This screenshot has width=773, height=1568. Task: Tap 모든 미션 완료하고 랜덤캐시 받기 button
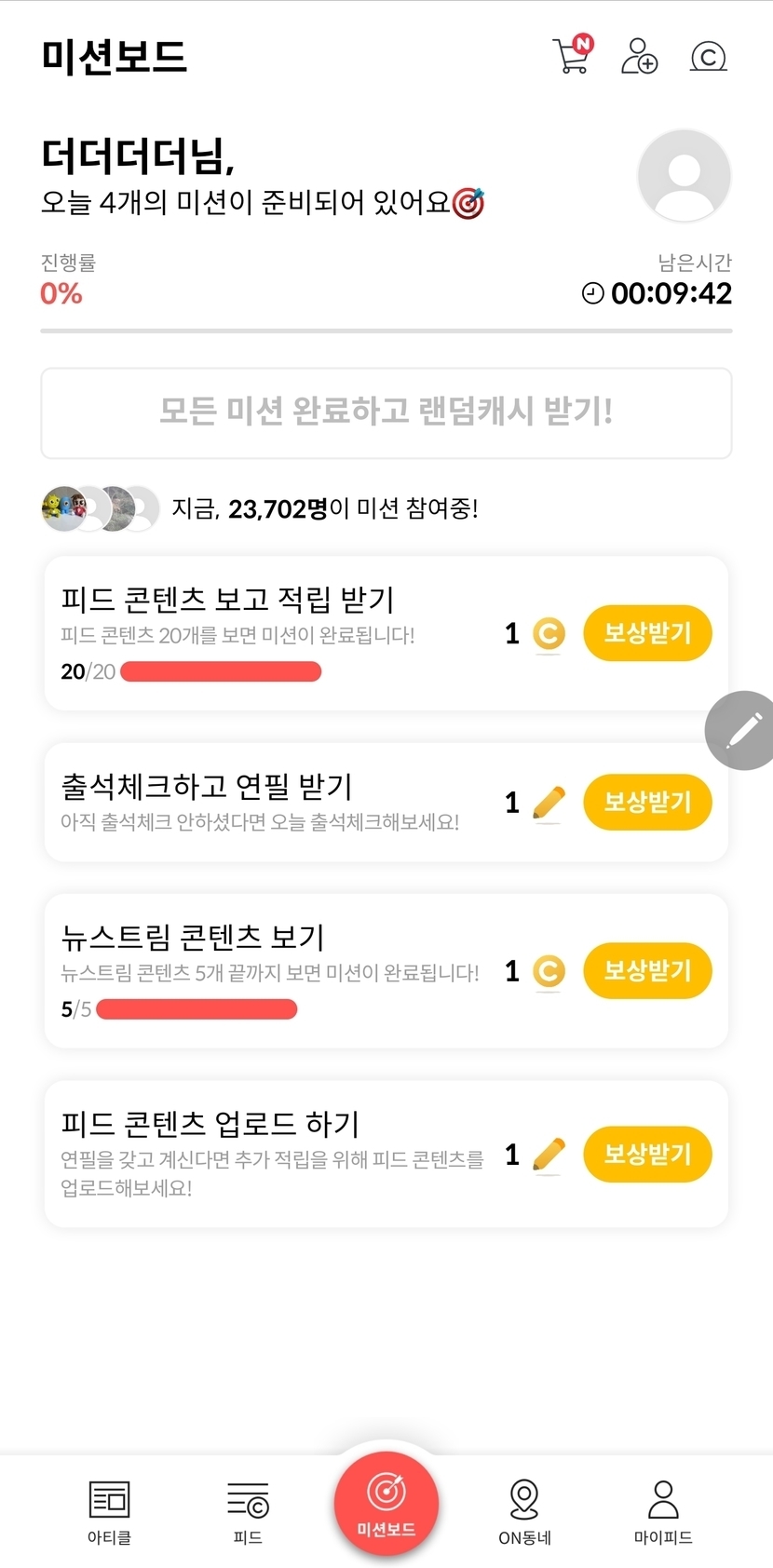point(386,412)
